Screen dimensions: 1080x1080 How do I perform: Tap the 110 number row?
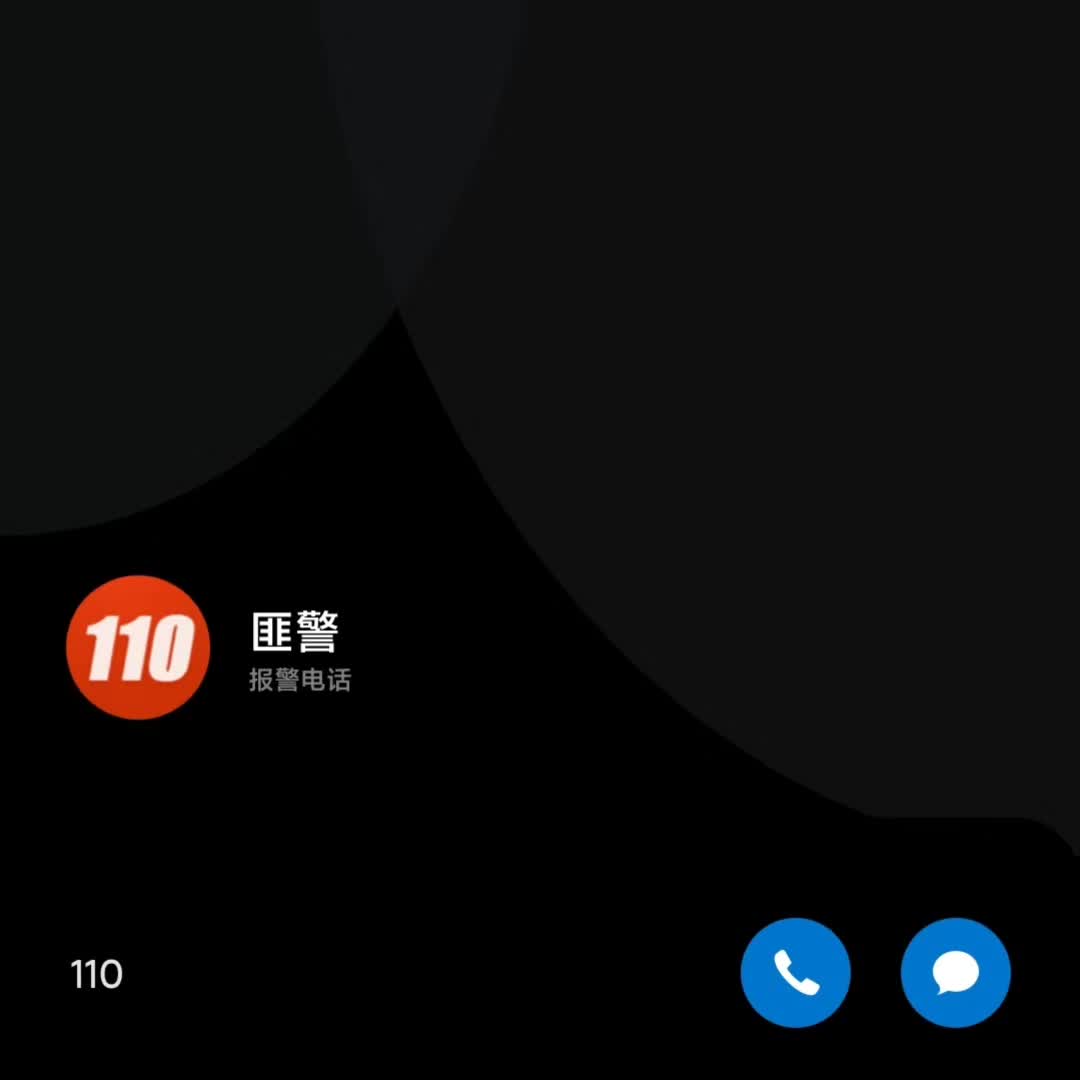click(x=97, y=974)
